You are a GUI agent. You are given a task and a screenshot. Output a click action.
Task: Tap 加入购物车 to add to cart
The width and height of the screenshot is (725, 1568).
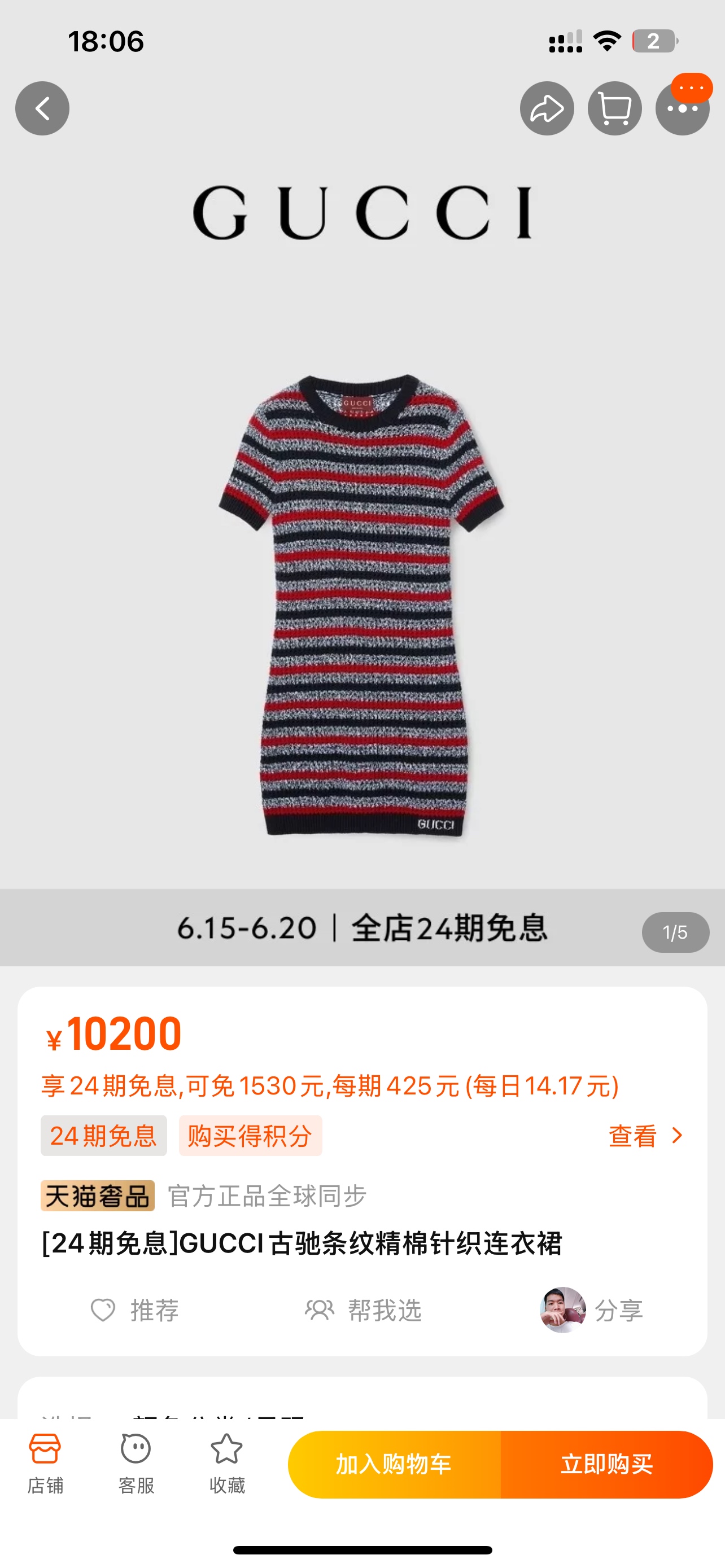point(394,1464)
